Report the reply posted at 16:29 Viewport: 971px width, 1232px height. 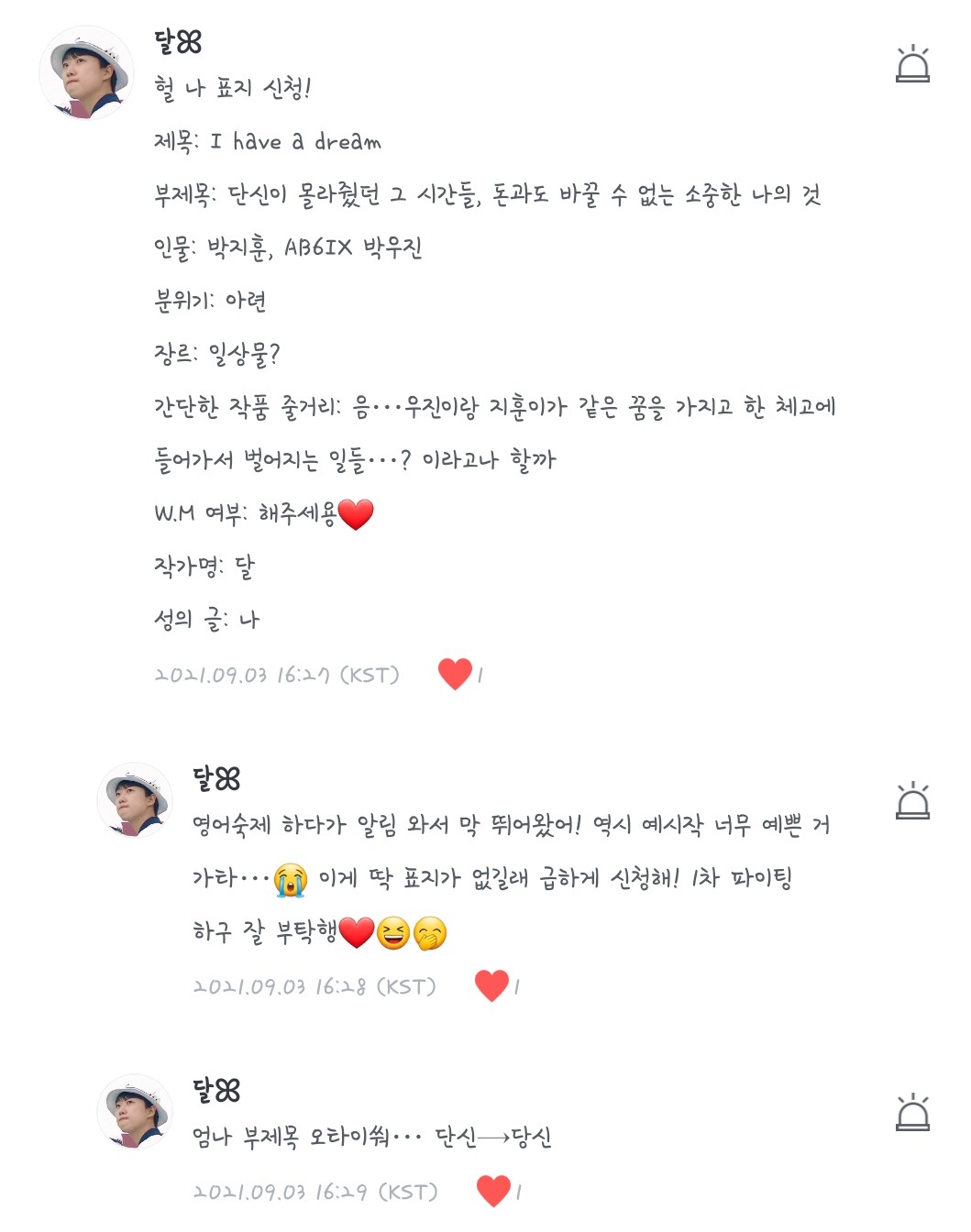912,1113
